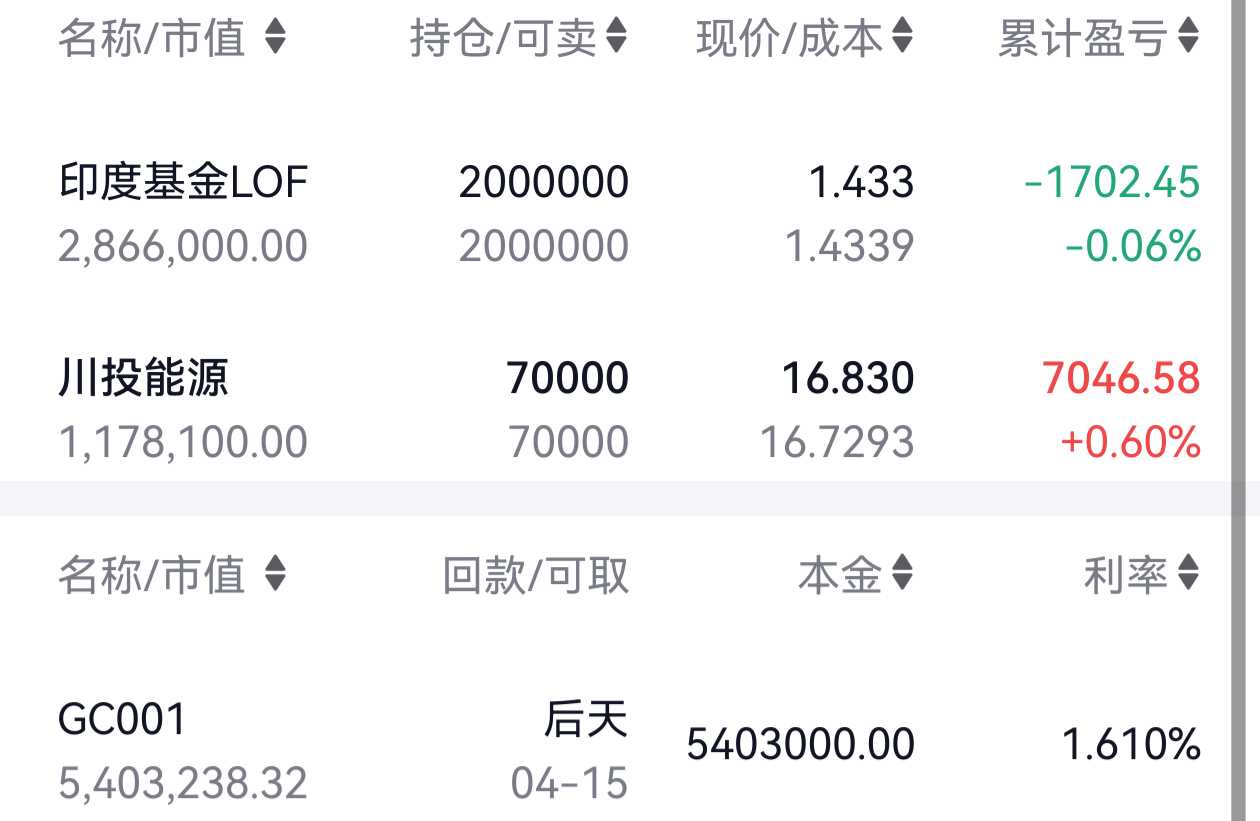Sort holdings by 名称/市值

[172, 39]
